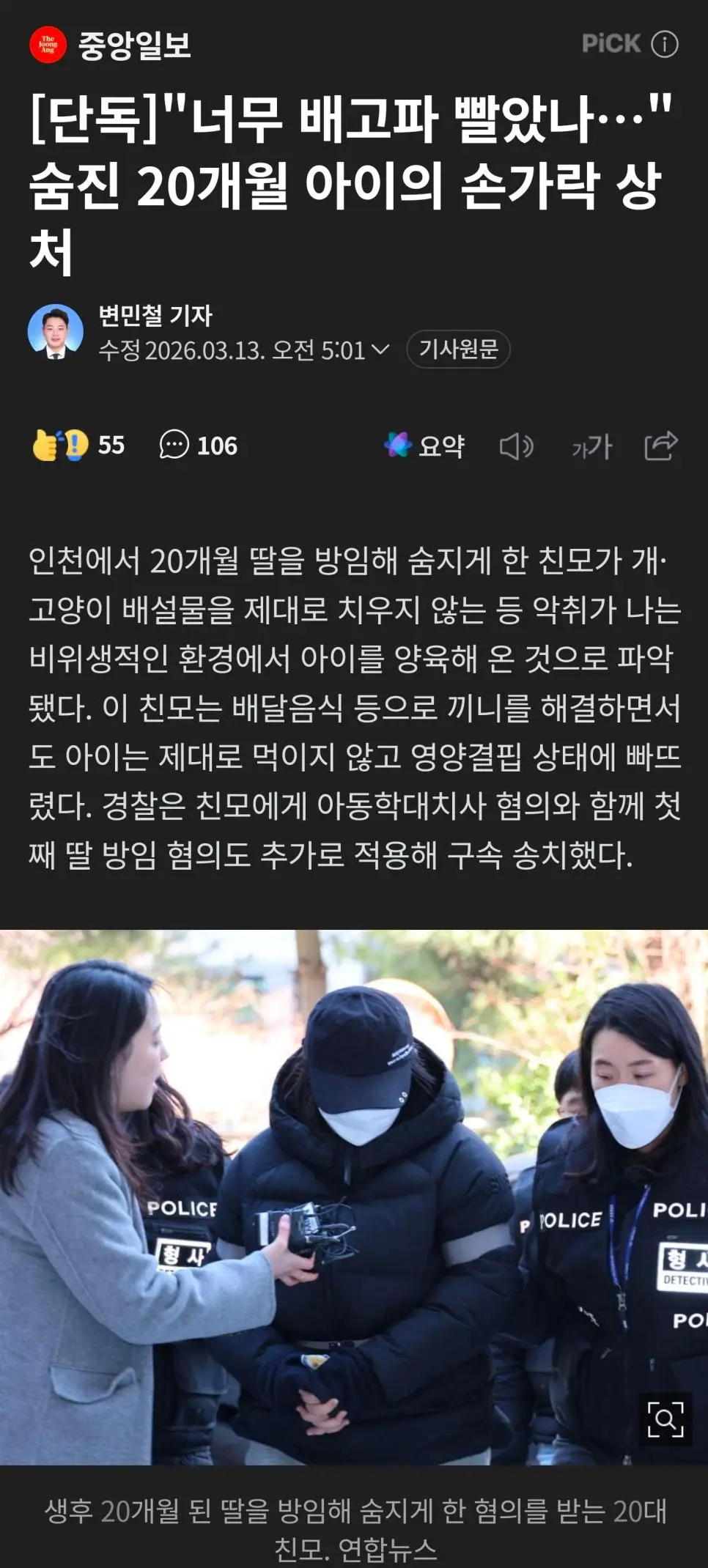Screen dimensions: 708x1568
Task: Open the 중앙일보 publisher page
Action: 110,45
